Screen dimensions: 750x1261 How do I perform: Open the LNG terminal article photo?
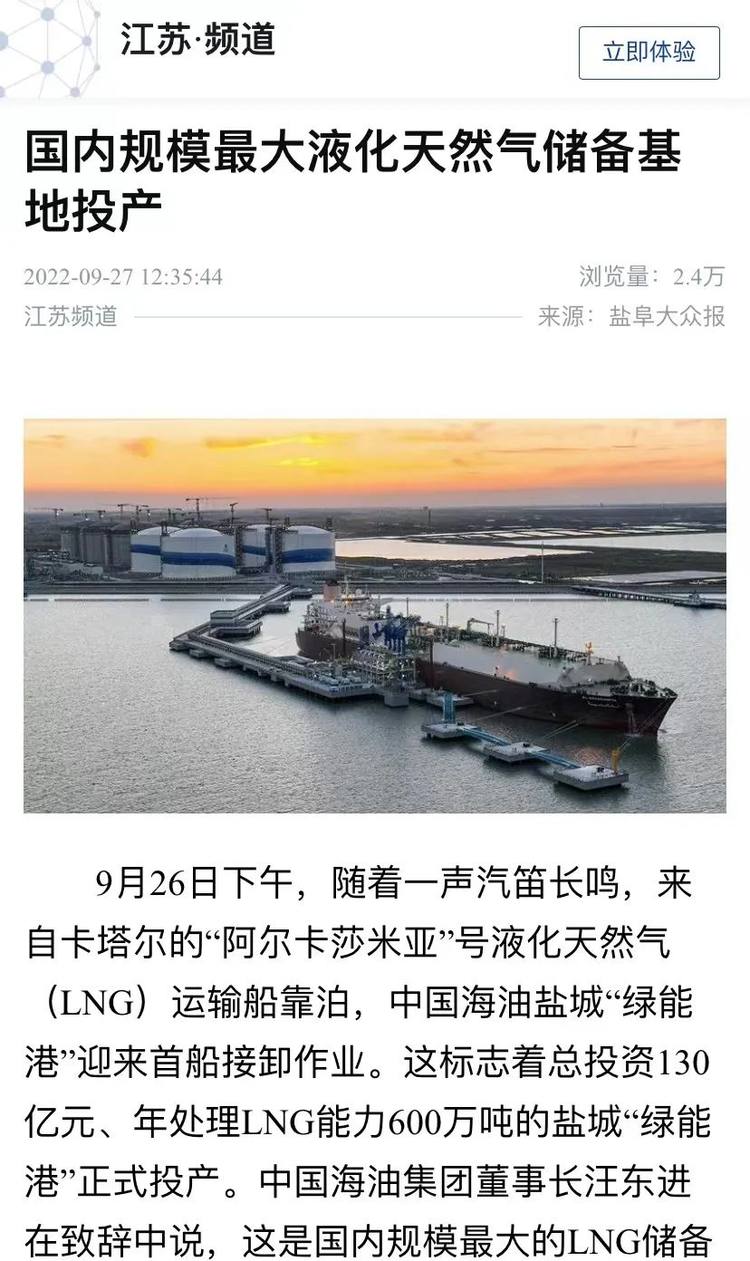tap(375, 615)
